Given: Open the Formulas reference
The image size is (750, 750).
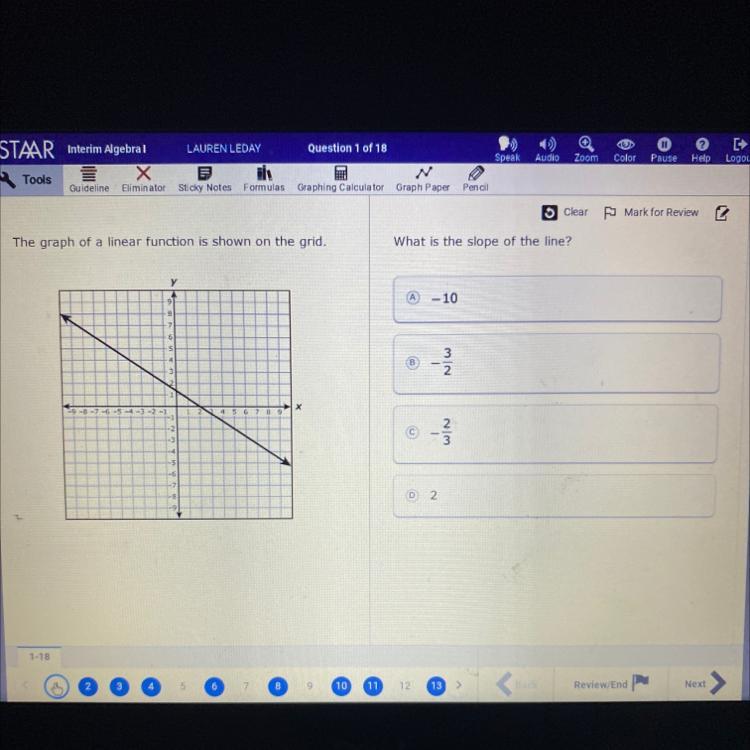Looking at the screenshot, I should coord(264,177).
